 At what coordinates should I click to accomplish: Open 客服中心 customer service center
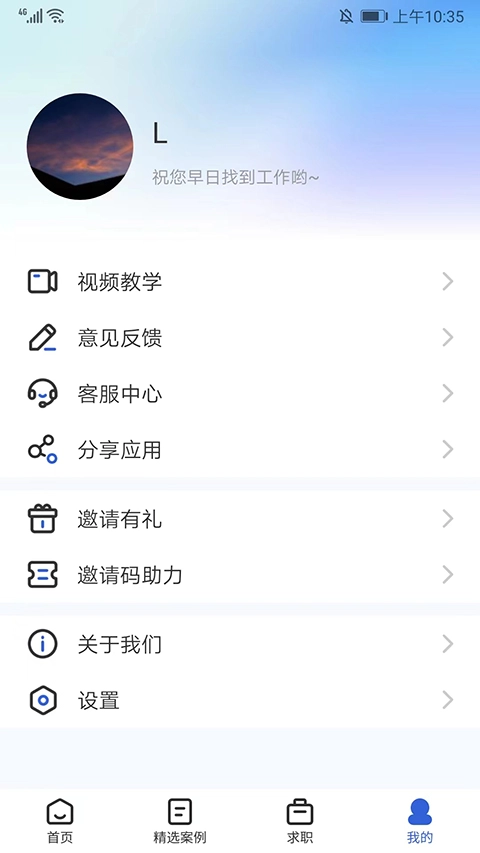pos(240,394)
